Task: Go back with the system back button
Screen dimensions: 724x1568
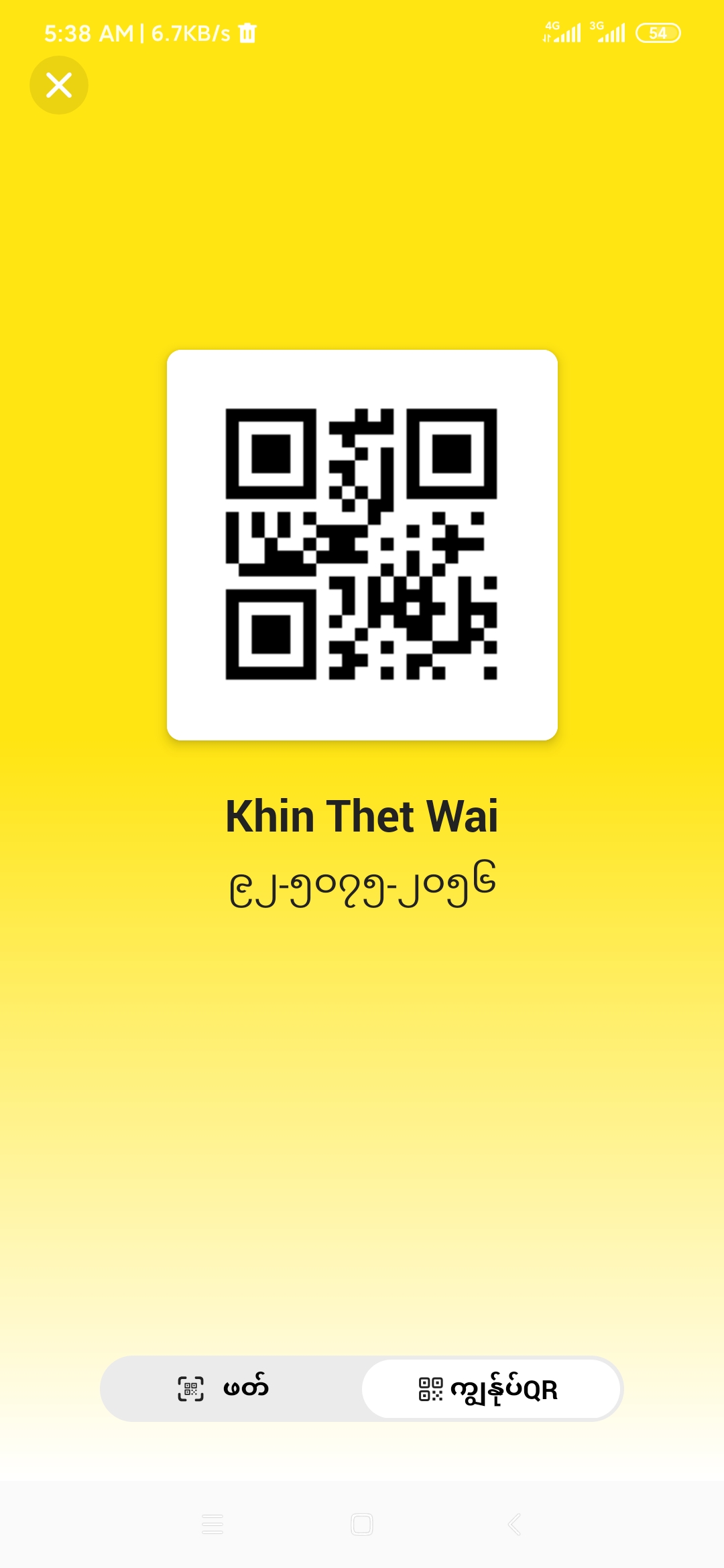Action: tap(514, 1524)
